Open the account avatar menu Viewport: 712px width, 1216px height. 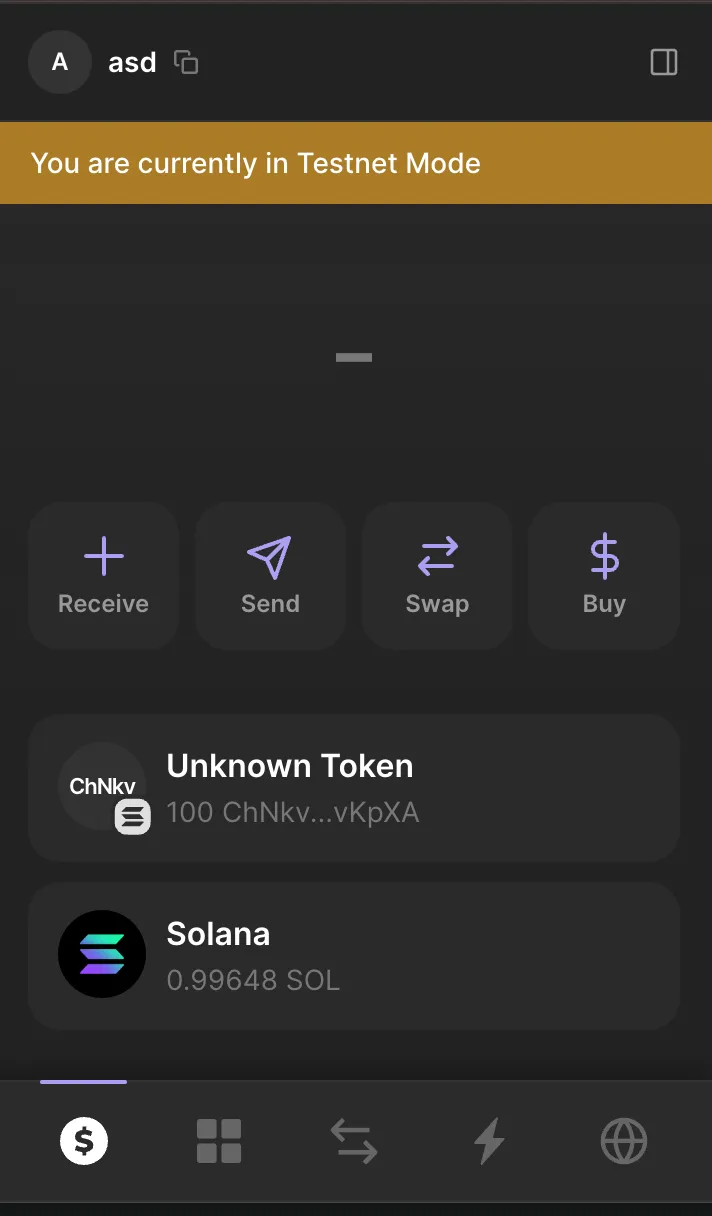[x=60, y=62]
